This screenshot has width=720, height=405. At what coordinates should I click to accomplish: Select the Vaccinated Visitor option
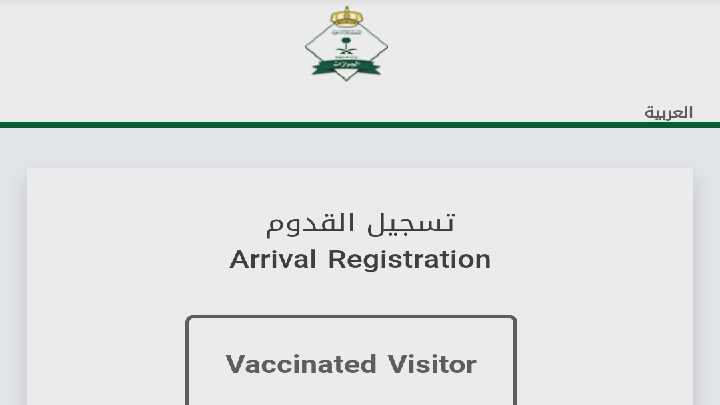tap(351, 363)
